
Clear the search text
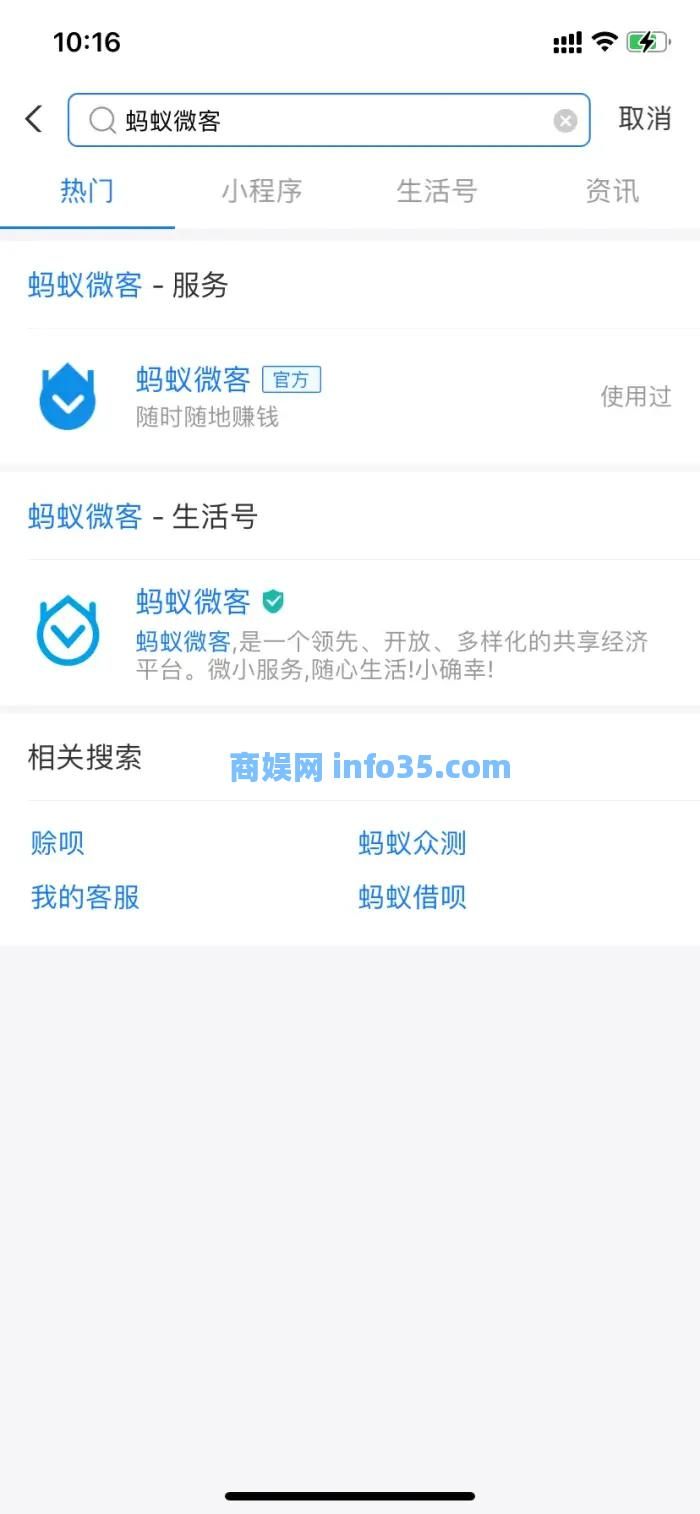tap(565, 121)
